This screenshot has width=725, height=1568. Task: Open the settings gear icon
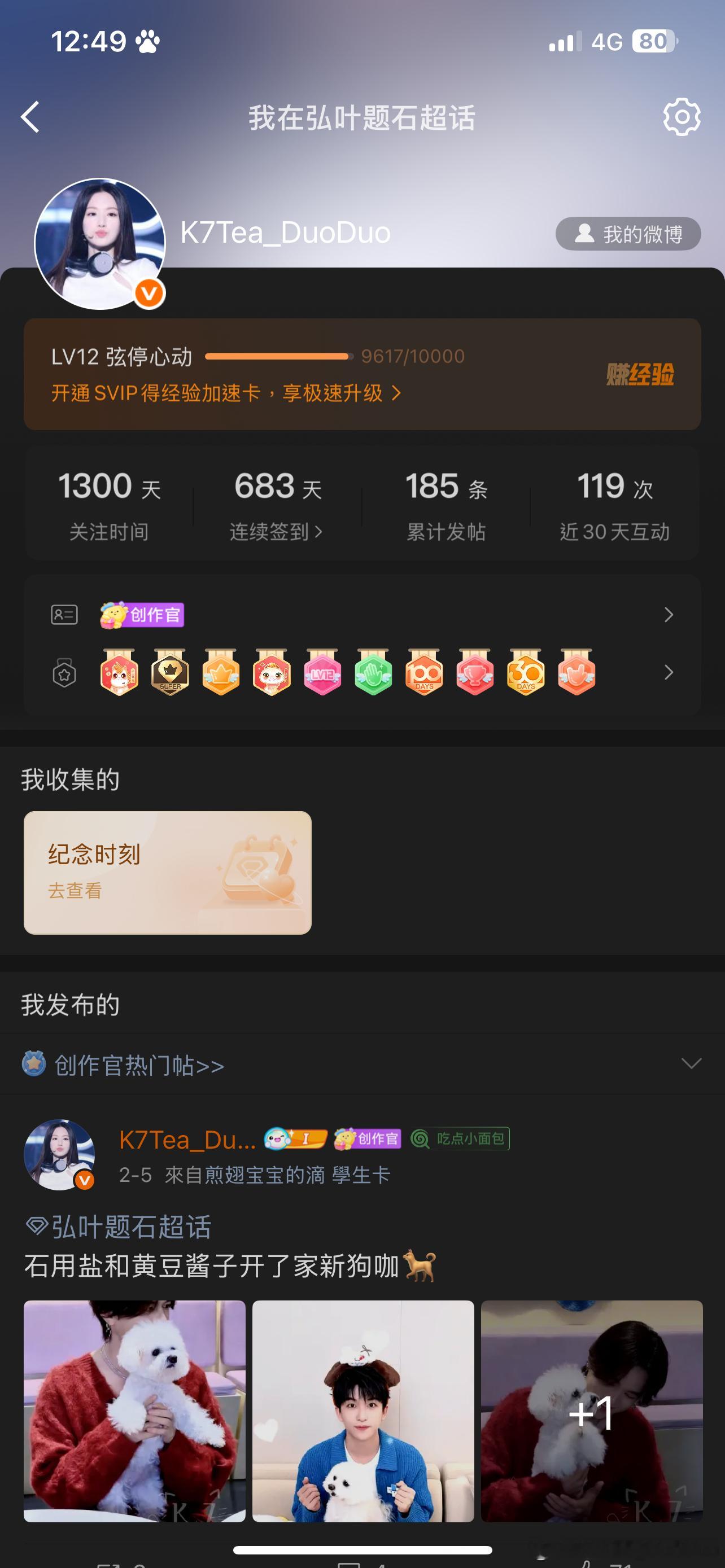[682, 117]
